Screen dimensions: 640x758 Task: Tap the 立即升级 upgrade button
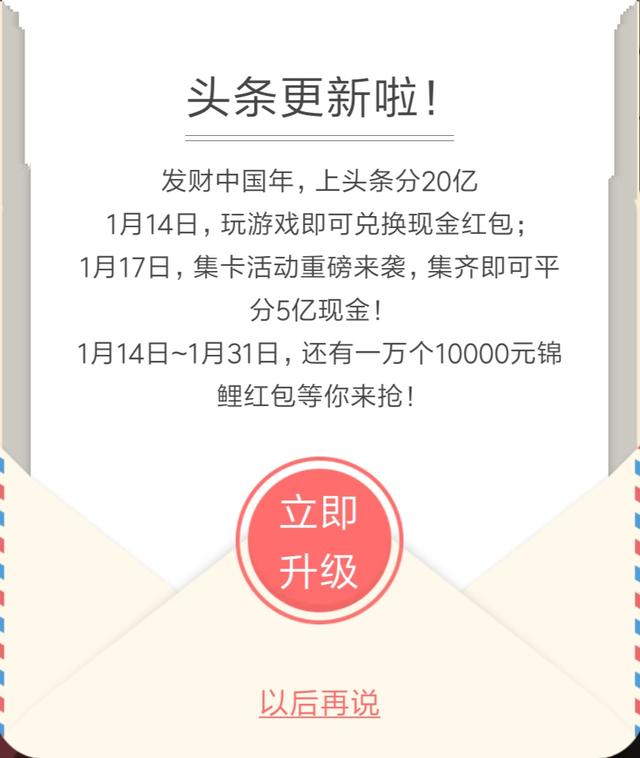point(318,541)
